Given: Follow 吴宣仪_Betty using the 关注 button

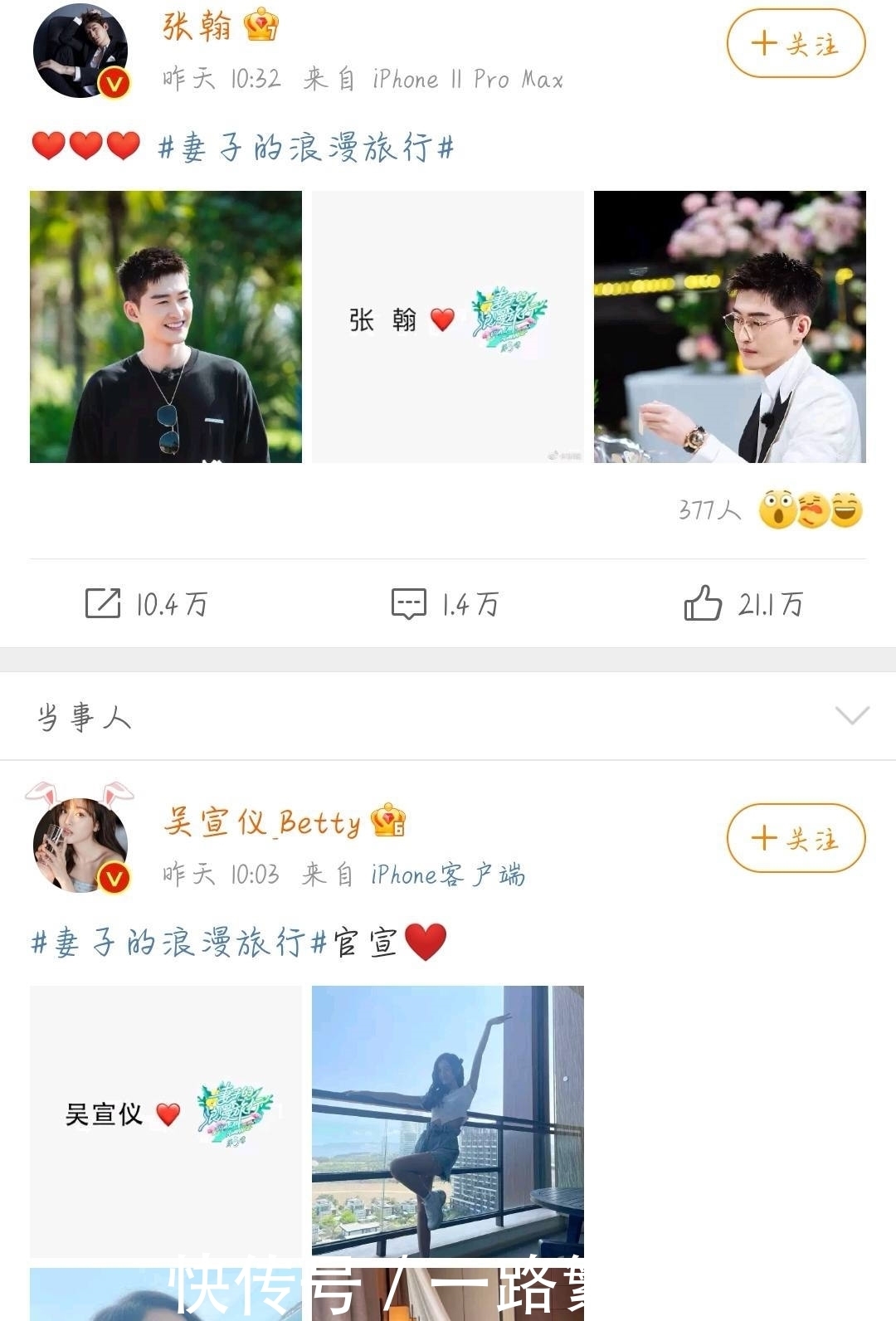Looking at the screenshot, I should point(795,839).
